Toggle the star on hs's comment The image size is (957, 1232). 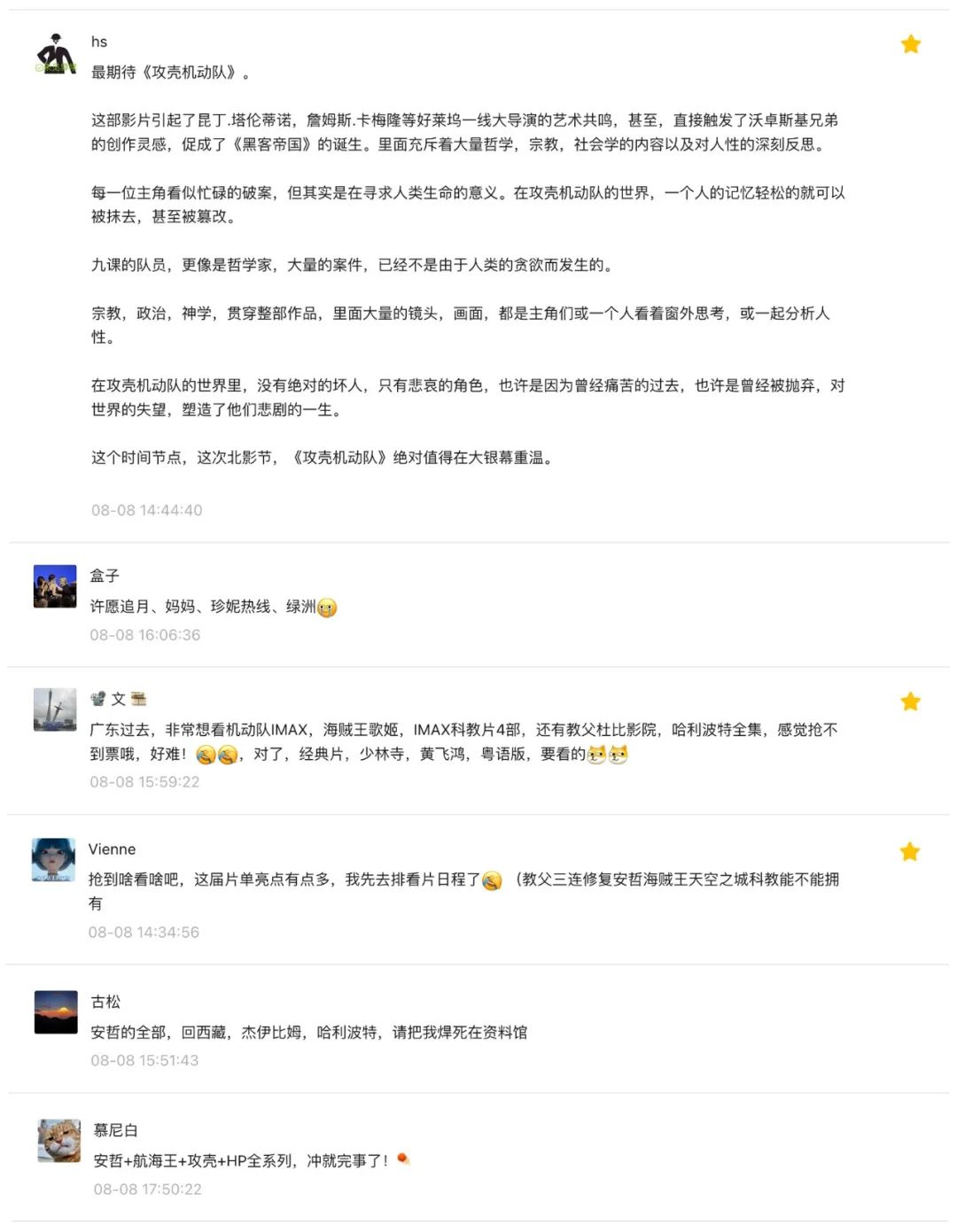coord(910,44)
